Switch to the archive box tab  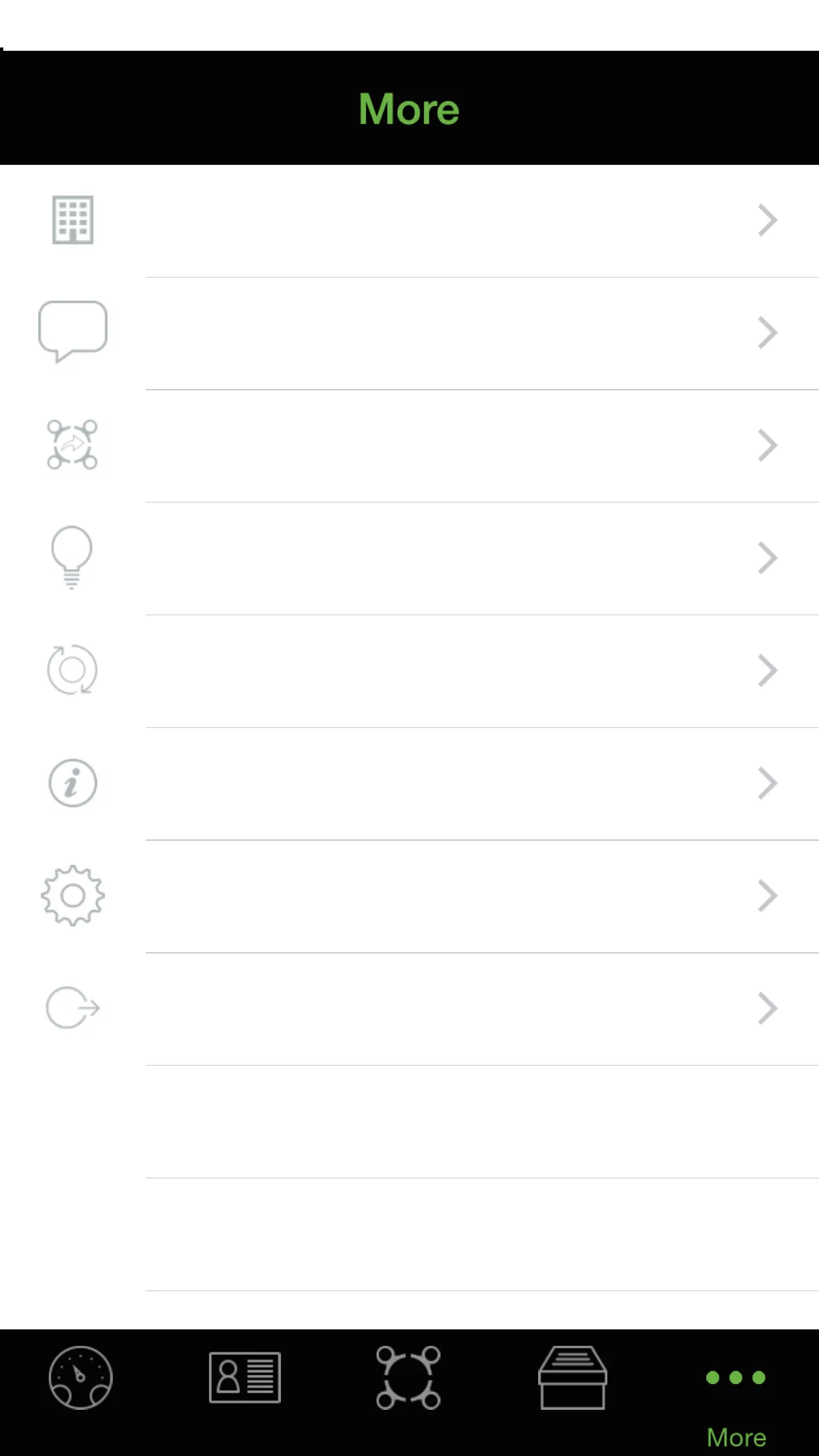pyautogui.click(x=572, y=1378)
